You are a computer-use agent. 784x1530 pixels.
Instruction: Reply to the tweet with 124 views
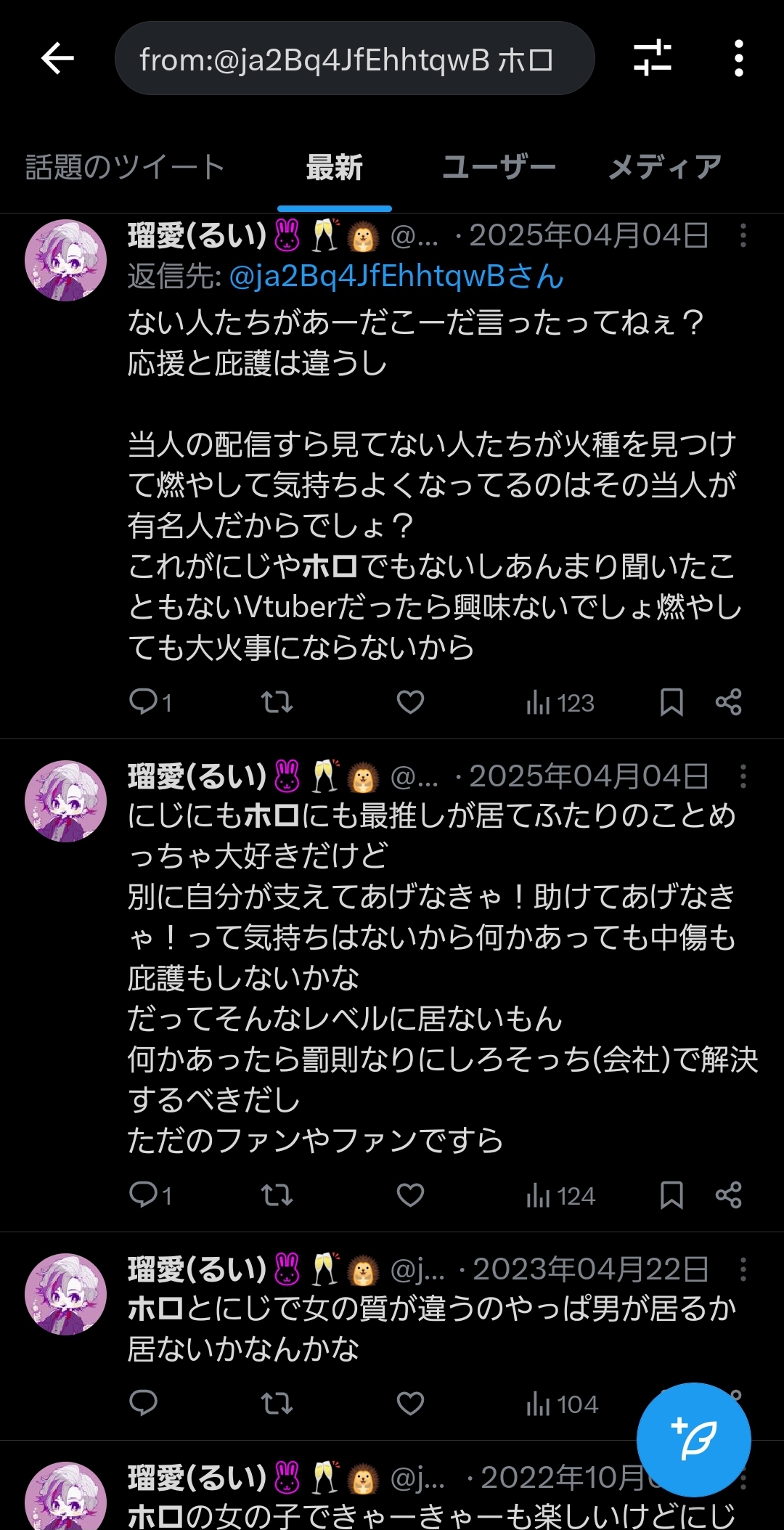coord(144,1195)
